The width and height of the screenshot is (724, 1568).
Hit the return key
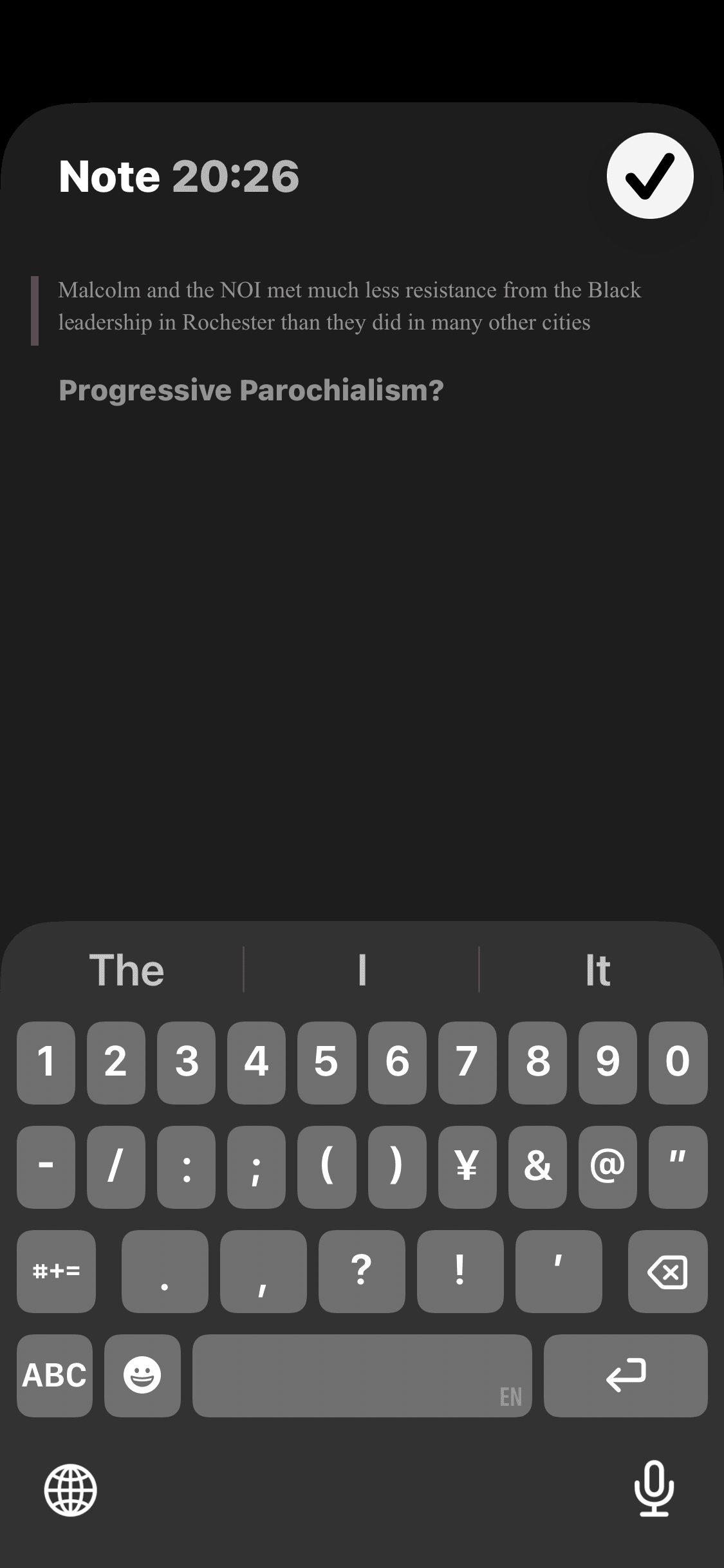pyautogui.click(x=625, y=1376)
